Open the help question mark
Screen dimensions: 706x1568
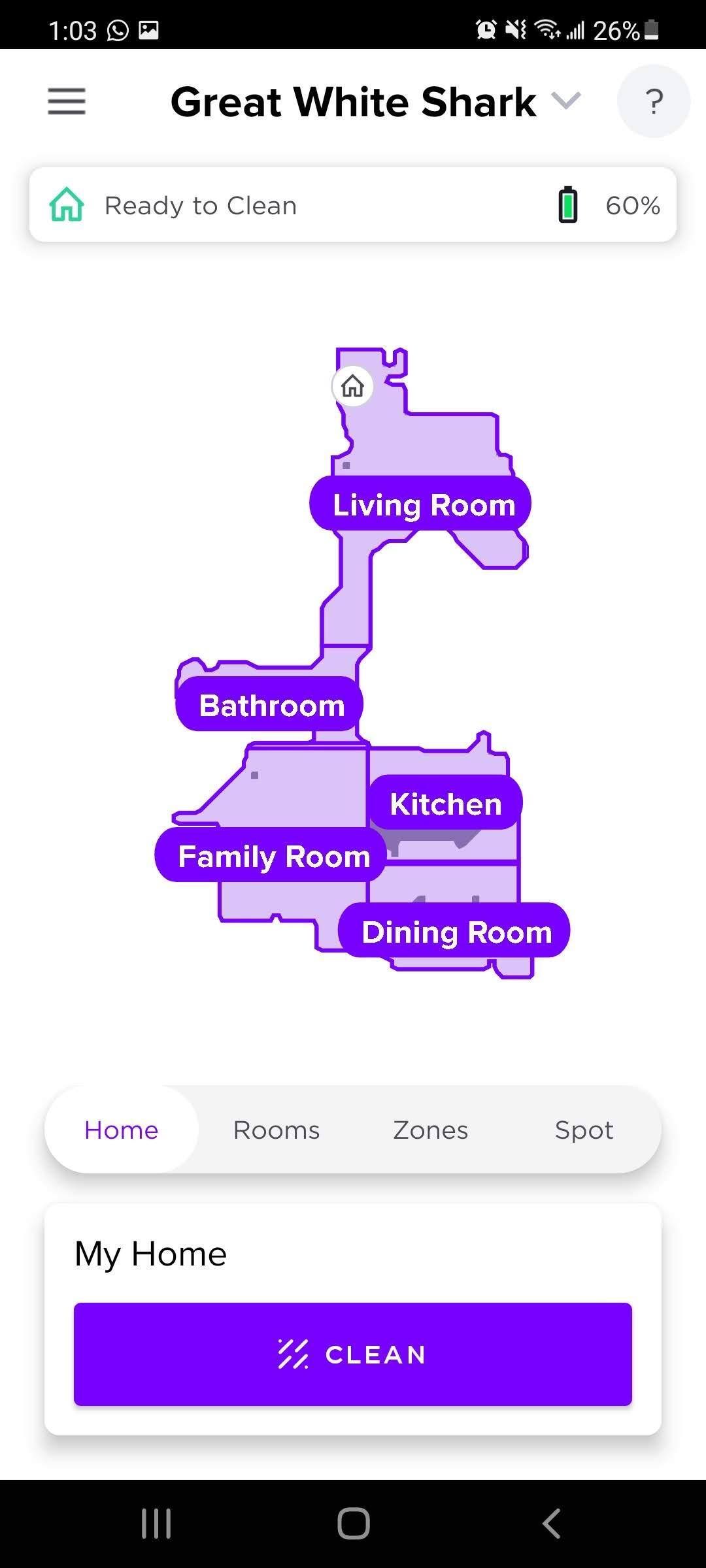coord(653,102)
